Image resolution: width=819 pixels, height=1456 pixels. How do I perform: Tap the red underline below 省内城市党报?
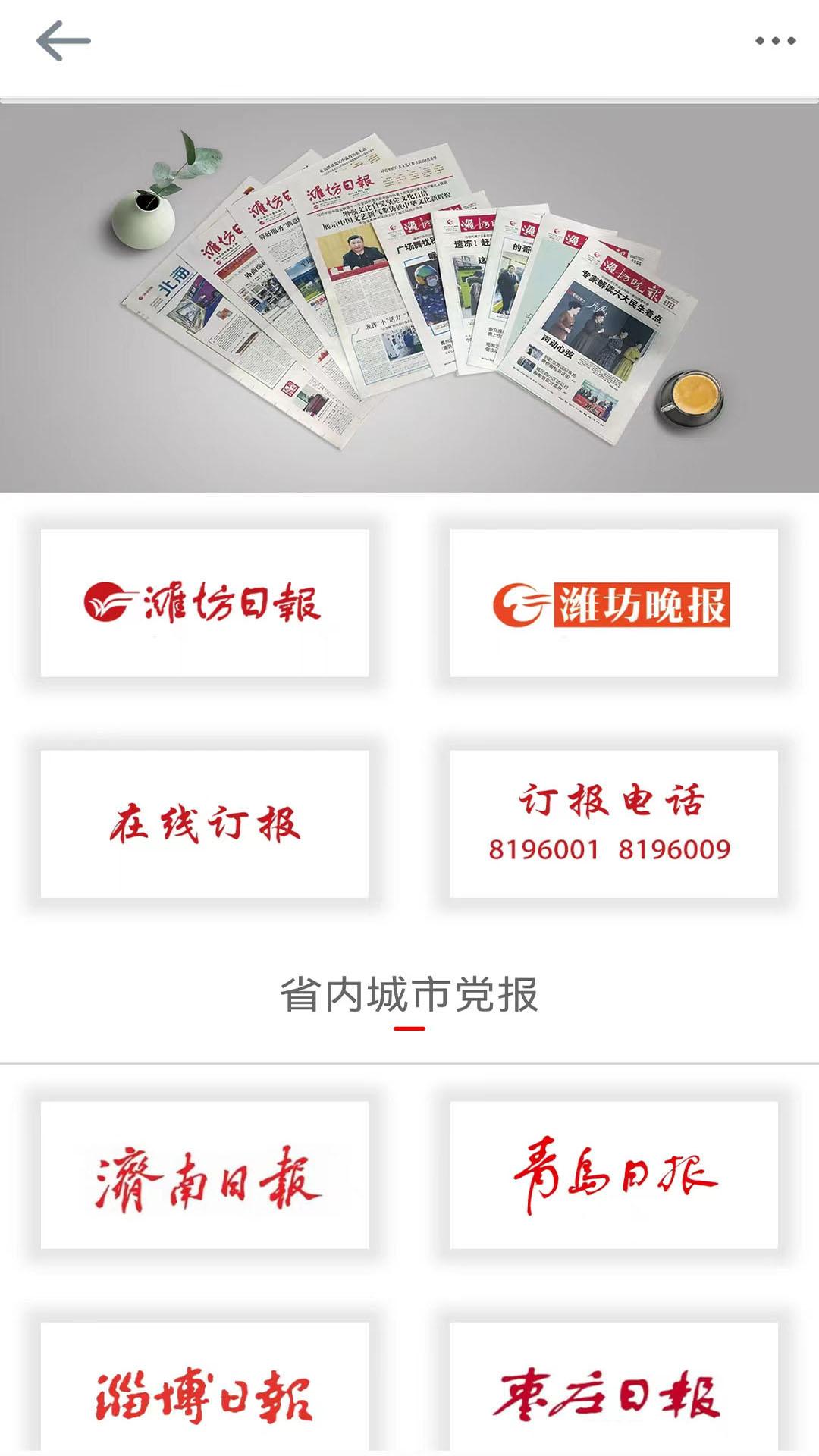tap(409, 1028)
